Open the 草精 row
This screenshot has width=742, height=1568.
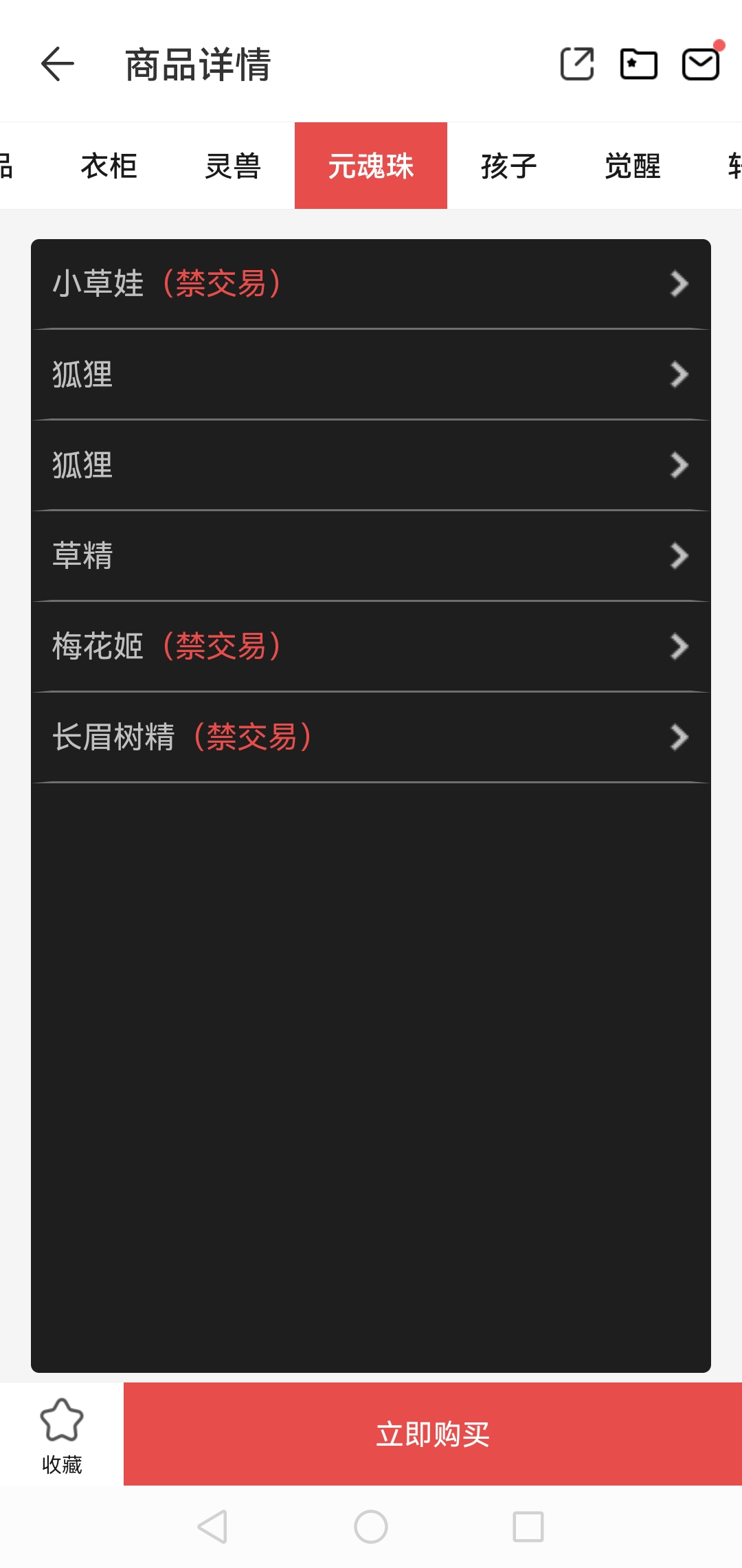point(371,556)
